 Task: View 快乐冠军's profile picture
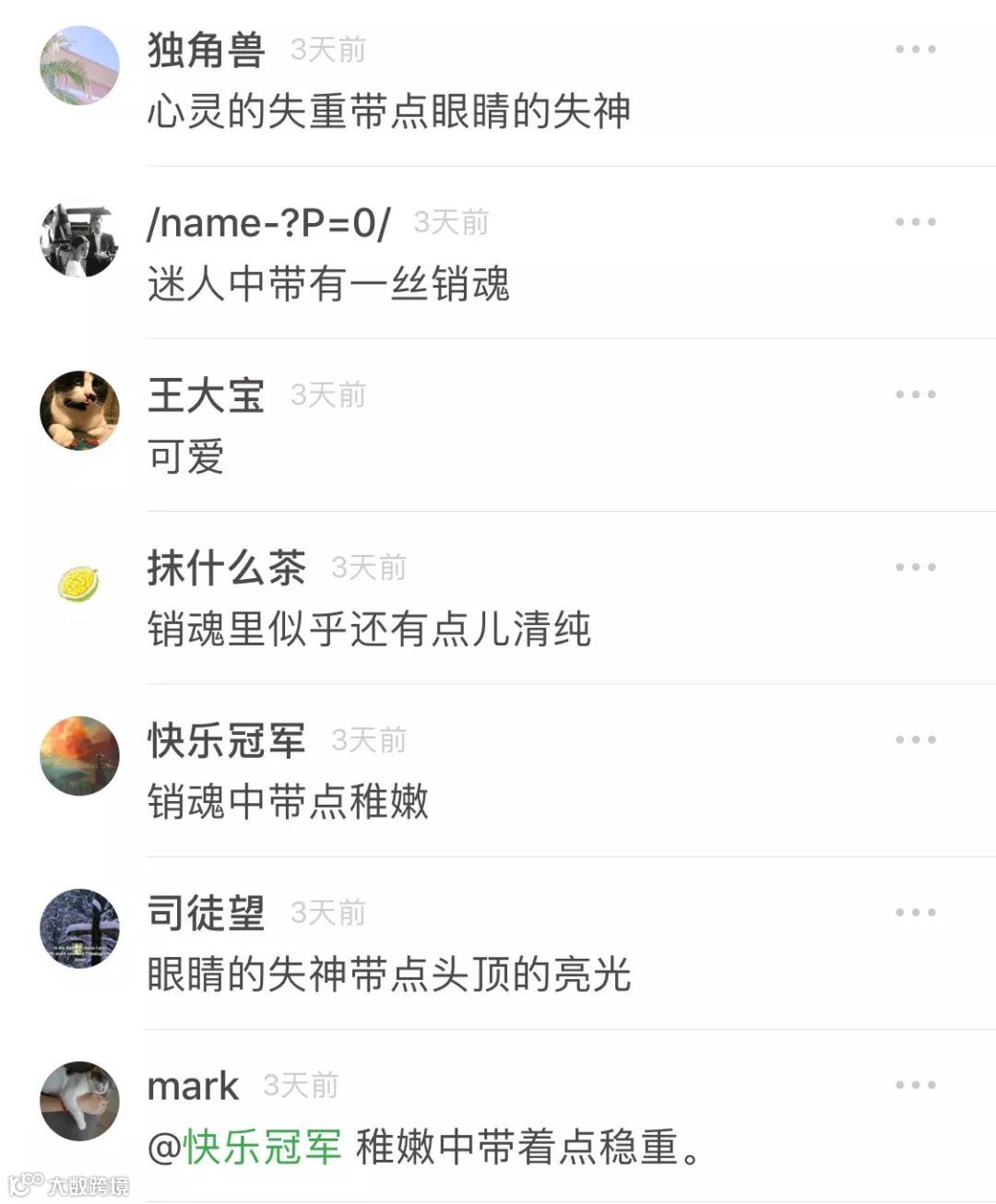tap(79, 756)
